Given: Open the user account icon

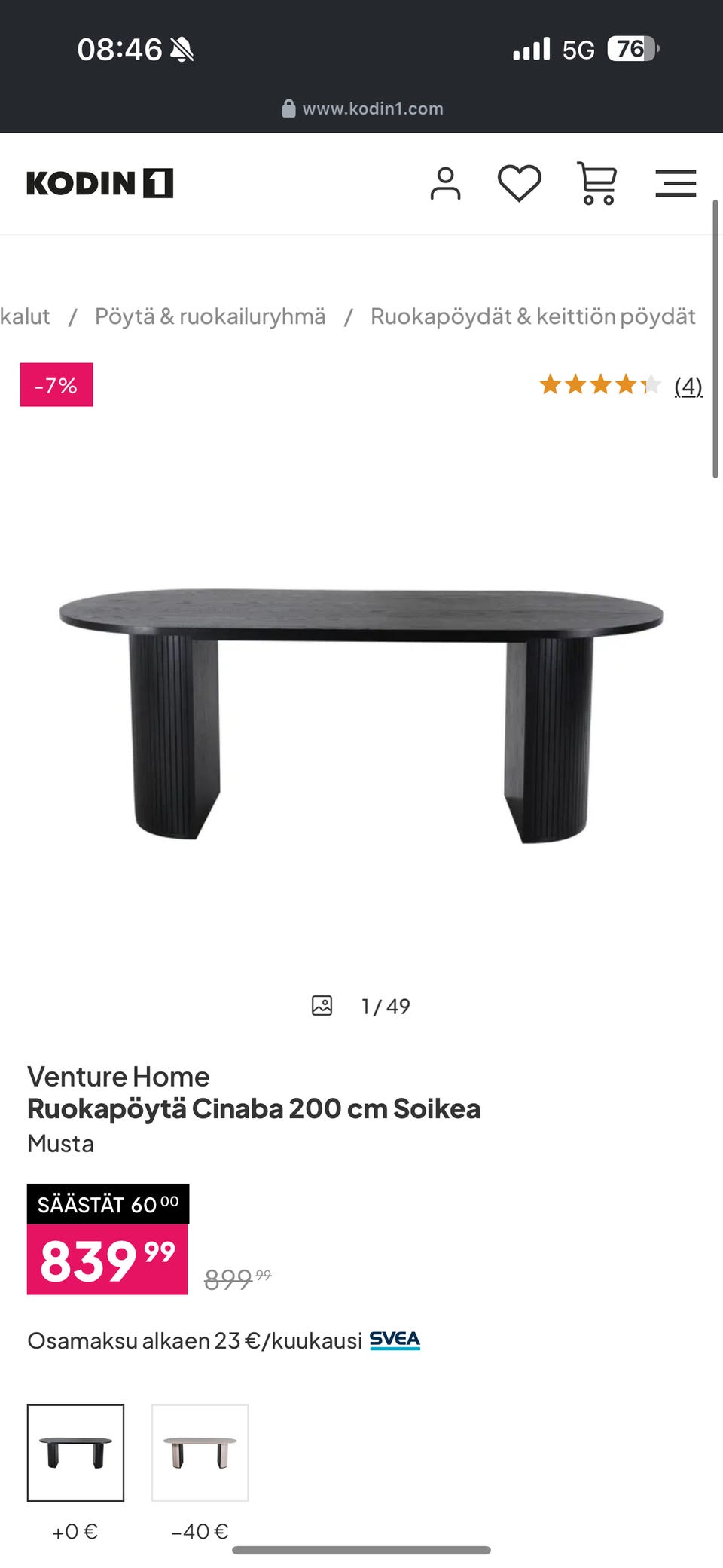Looking at the screenshot, I should 445,184.
